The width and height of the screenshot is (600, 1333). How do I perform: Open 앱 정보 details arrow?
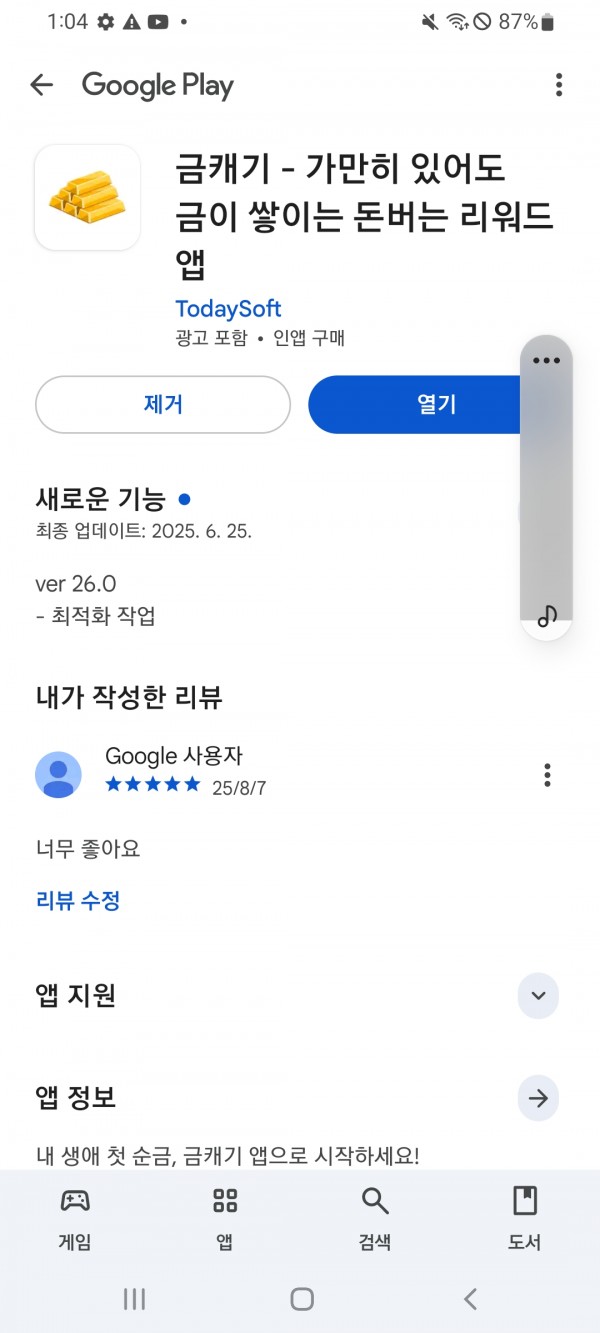click(538, 1099)
